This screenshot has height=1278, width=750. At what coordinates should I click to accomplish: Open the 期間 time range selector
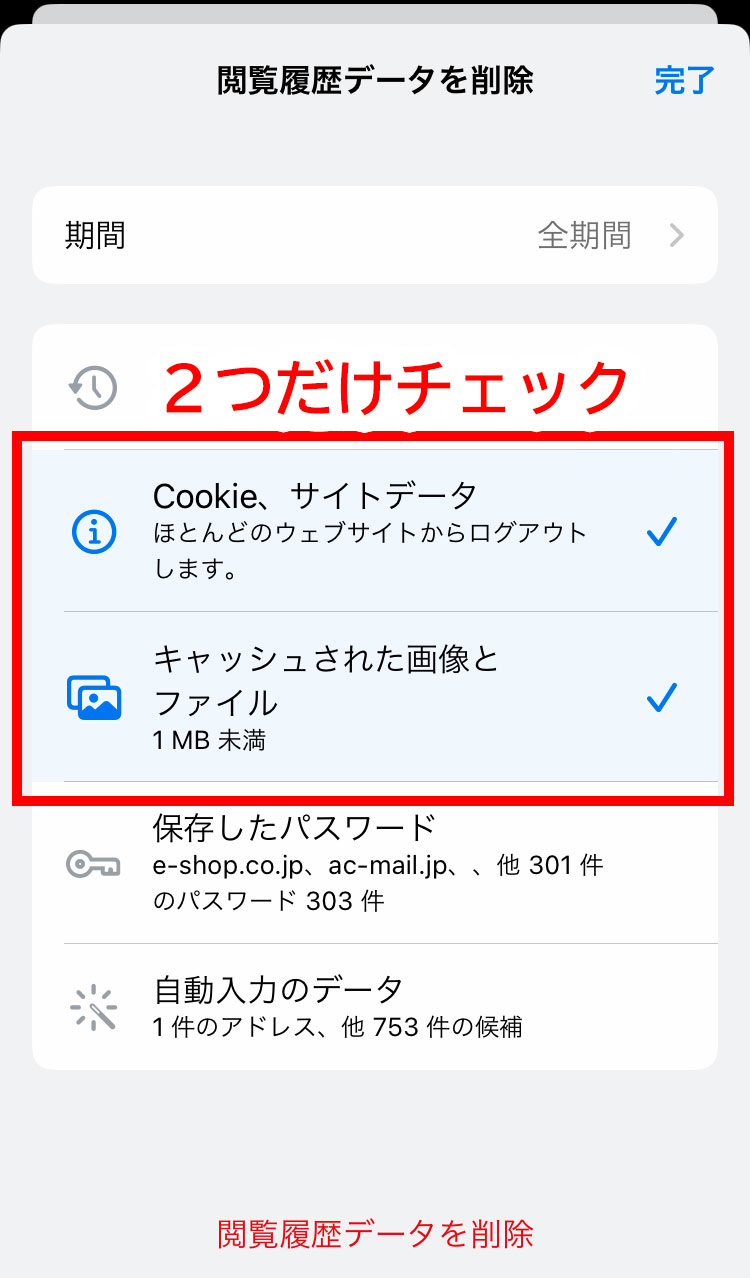pos(374,236)
